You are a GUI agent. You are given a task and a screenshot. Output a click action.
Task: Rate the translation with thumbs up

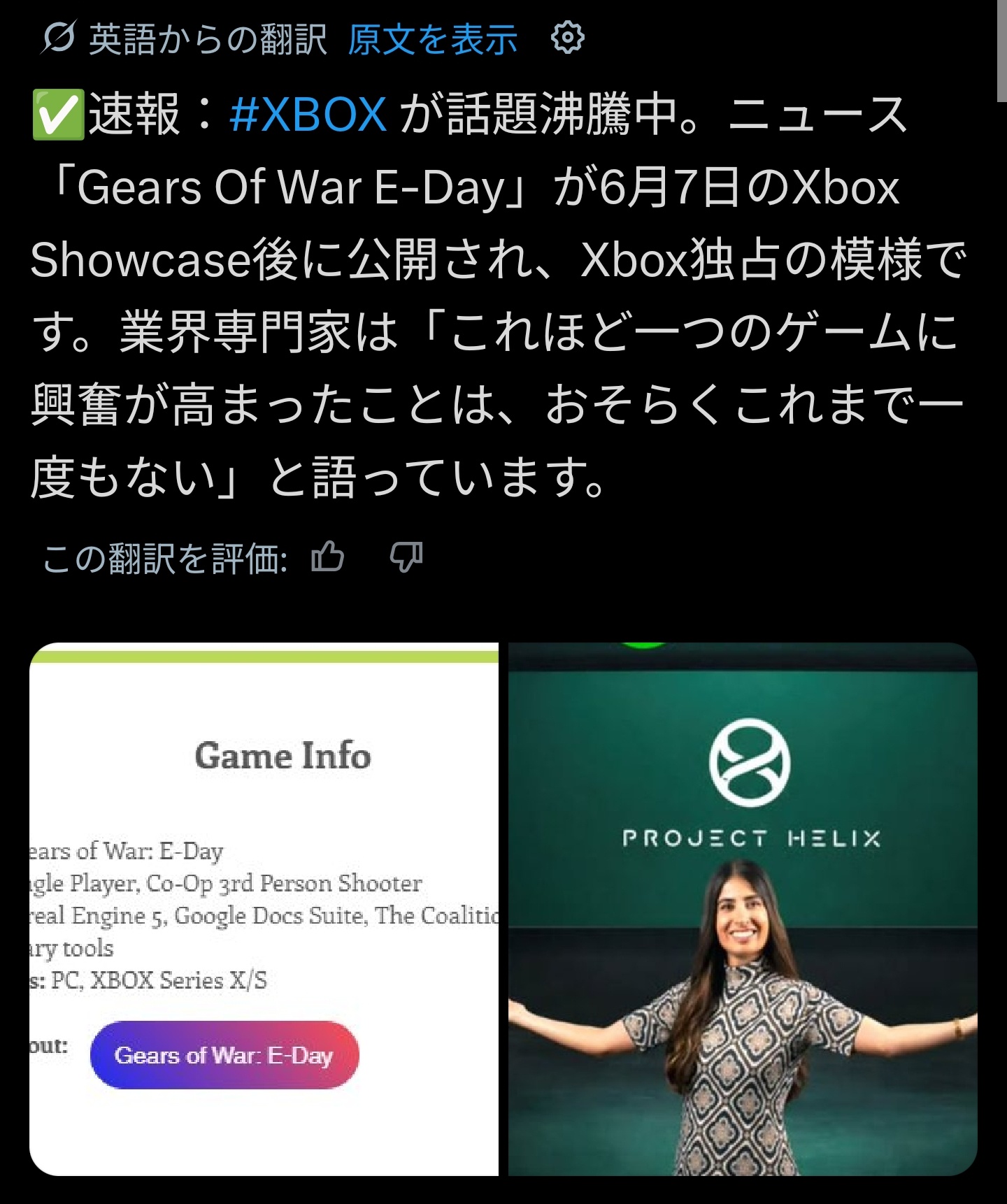point(328,557)
